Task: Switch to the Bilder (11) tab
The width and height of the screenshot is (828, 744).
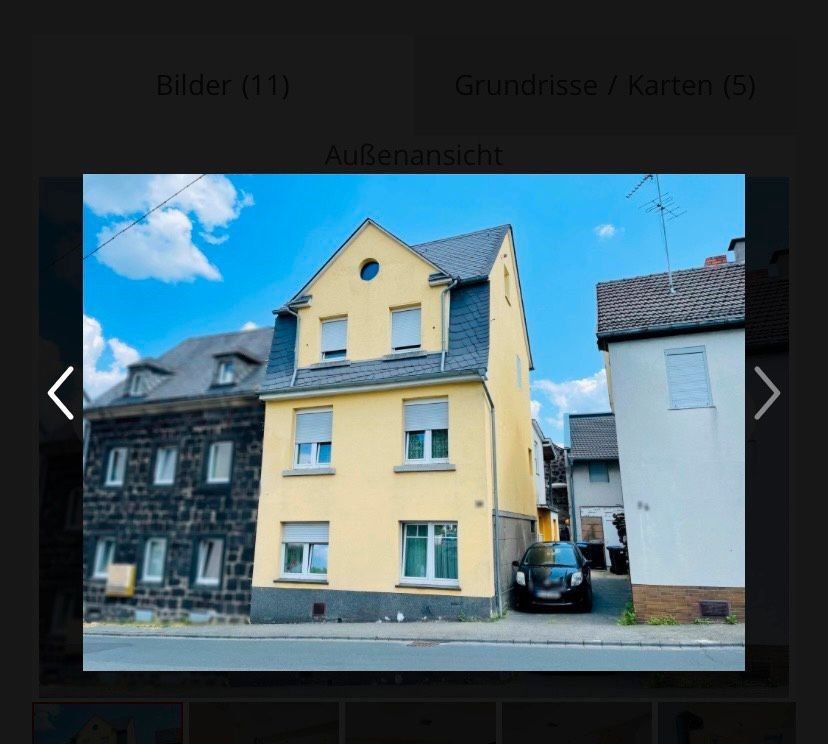Action: pos(222,86)
